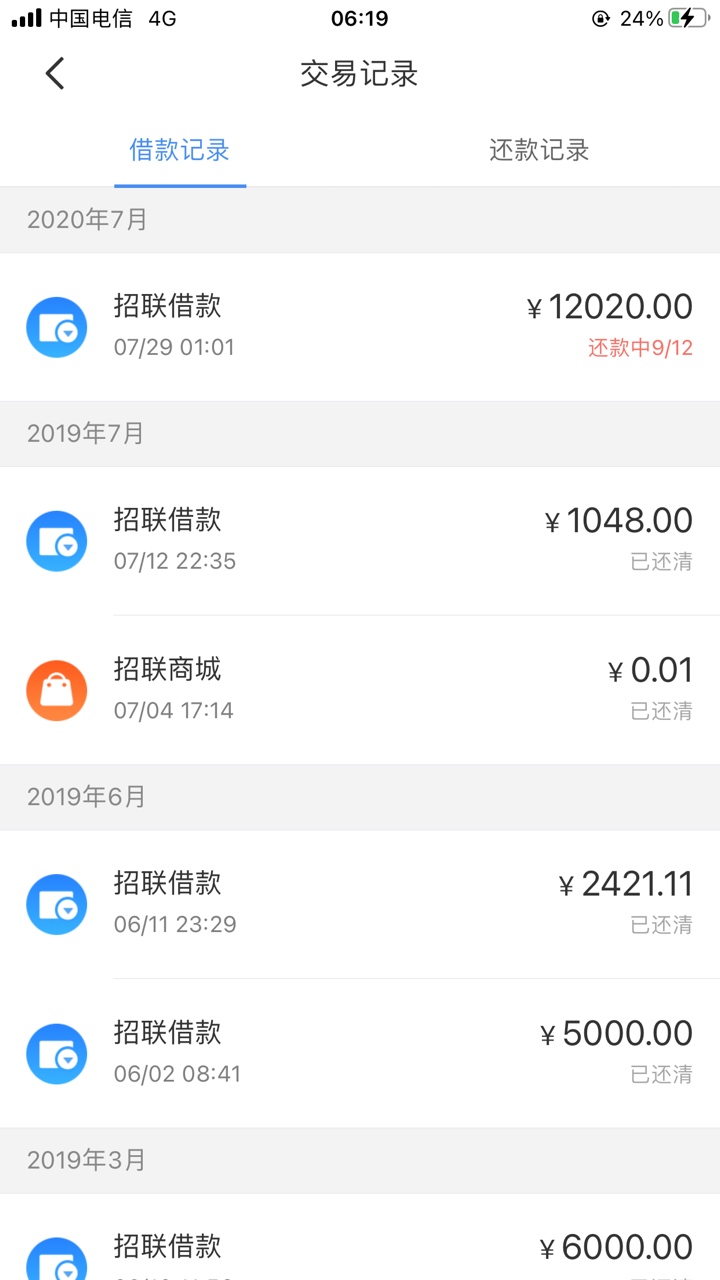This screenshot has width=720, height=1280.
Task: Open the ¥5000.00 loan from 06/02
Action: coord(360,1053)
